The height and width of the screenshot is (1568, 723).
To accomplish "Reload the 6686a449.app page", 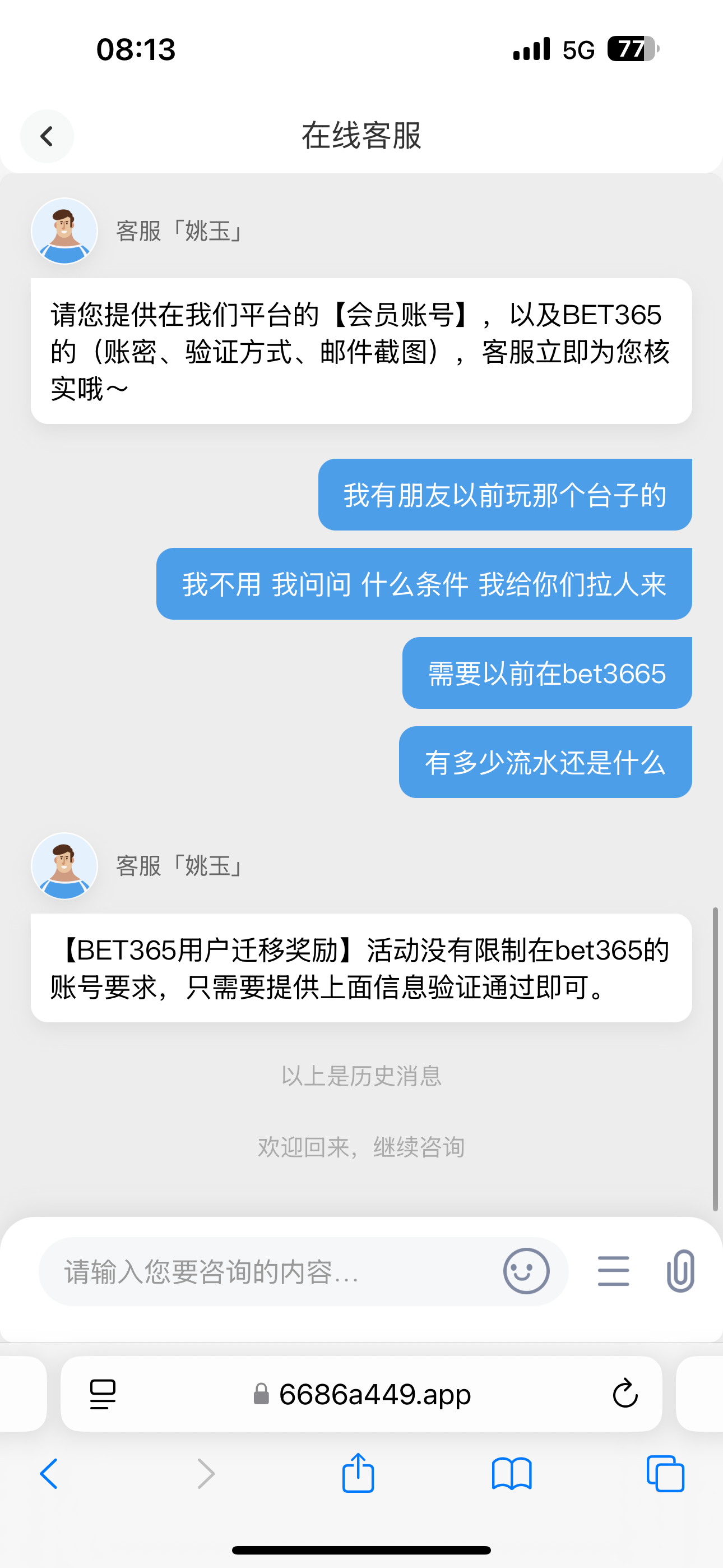I will pyautogui.click(x=624, y=1394).
